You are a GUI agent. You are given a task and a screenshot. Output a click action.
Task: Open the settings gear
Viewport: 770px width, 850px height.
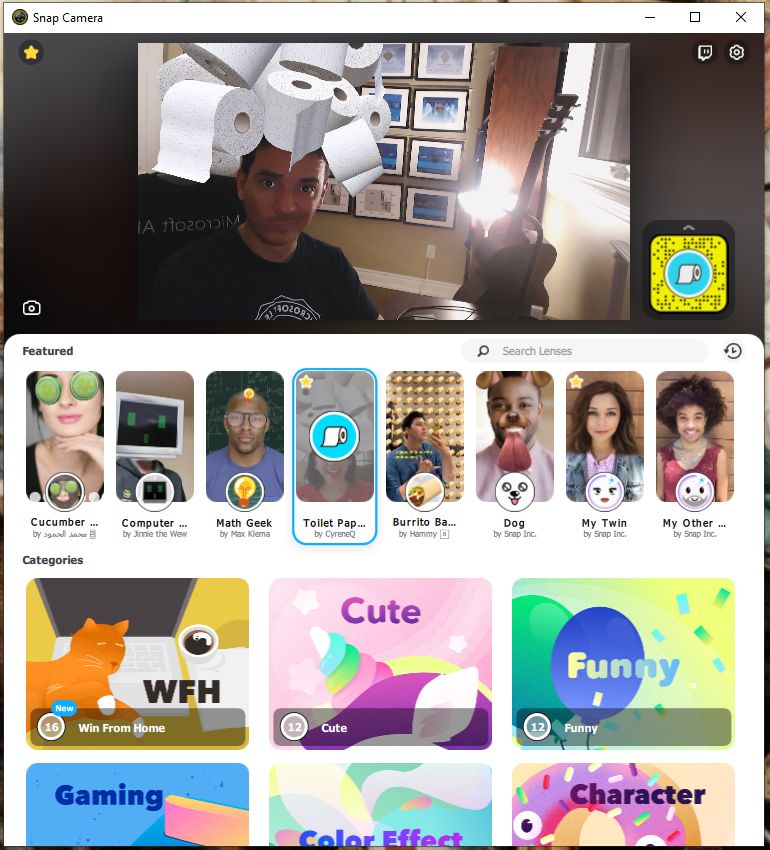[x=737, y=53]
